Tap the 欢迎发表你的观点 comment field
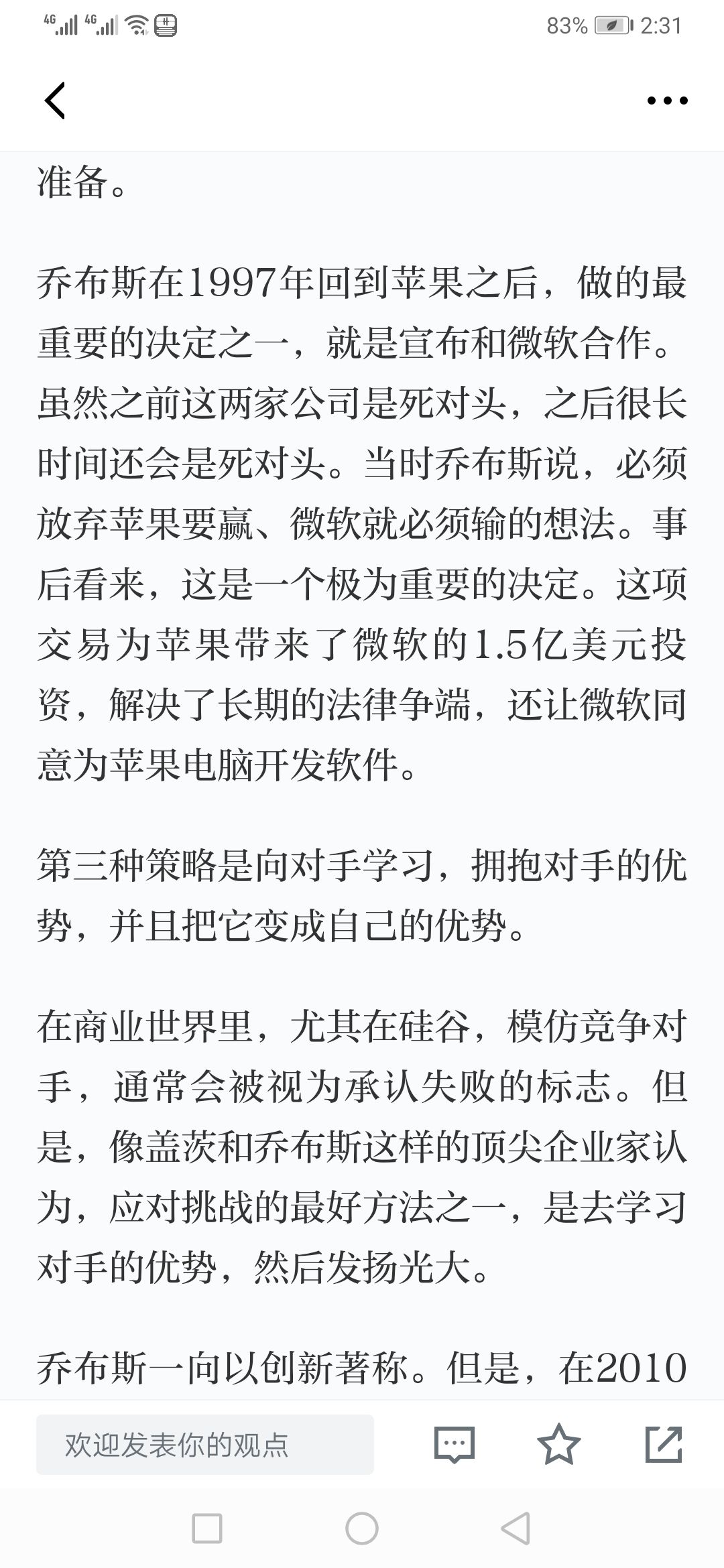The height and width of the screenshot is (1568, 724). coord(205,1444)
